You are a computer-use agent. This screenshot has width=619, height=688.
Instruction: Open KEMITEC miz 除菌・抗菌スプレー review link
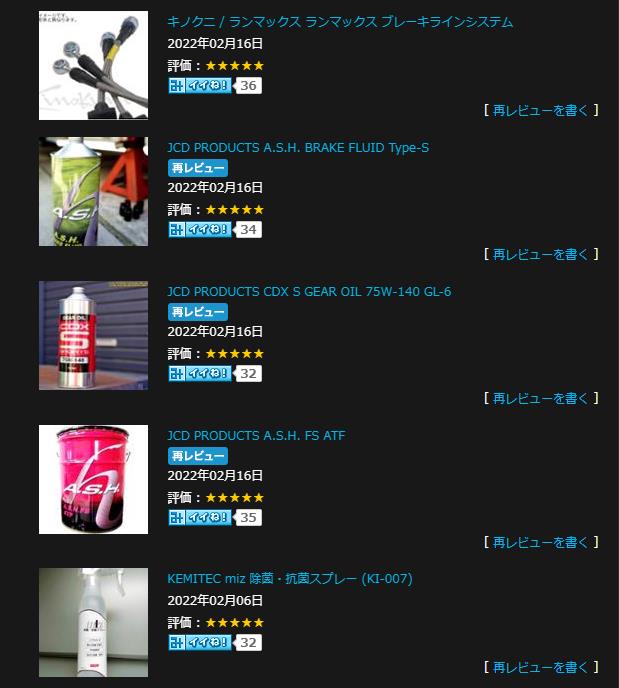[290, 579]
